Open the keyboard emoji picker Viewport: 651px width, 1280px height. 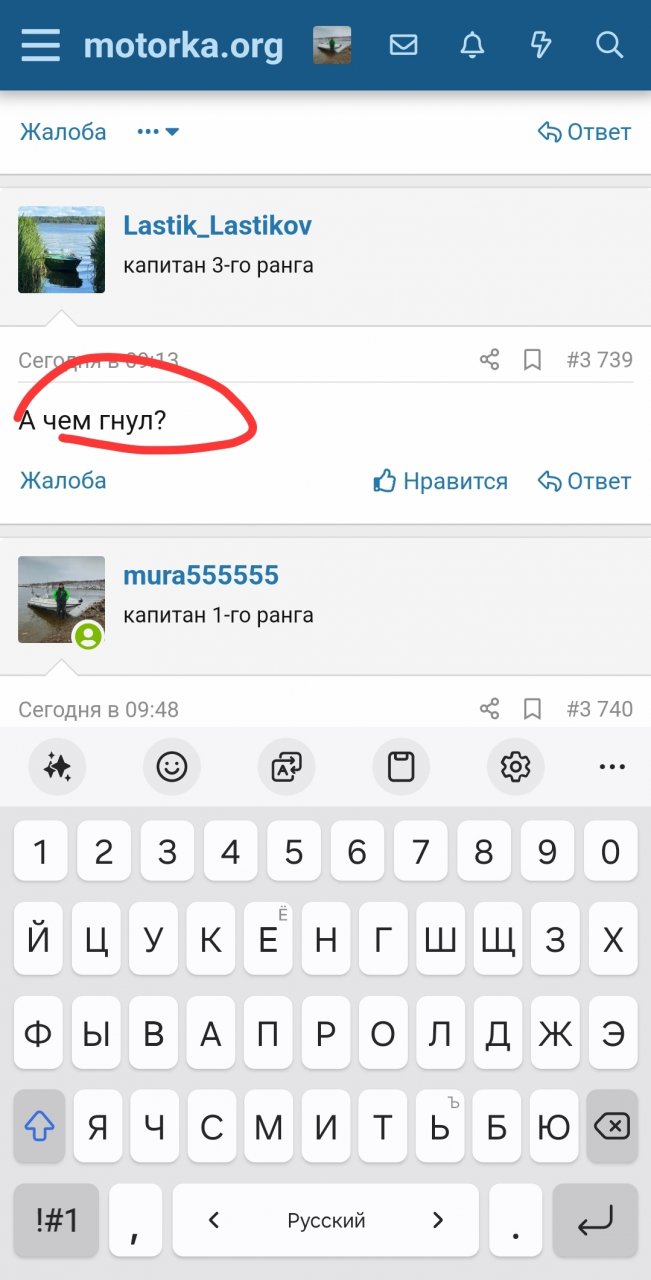(x=172, y=767)
